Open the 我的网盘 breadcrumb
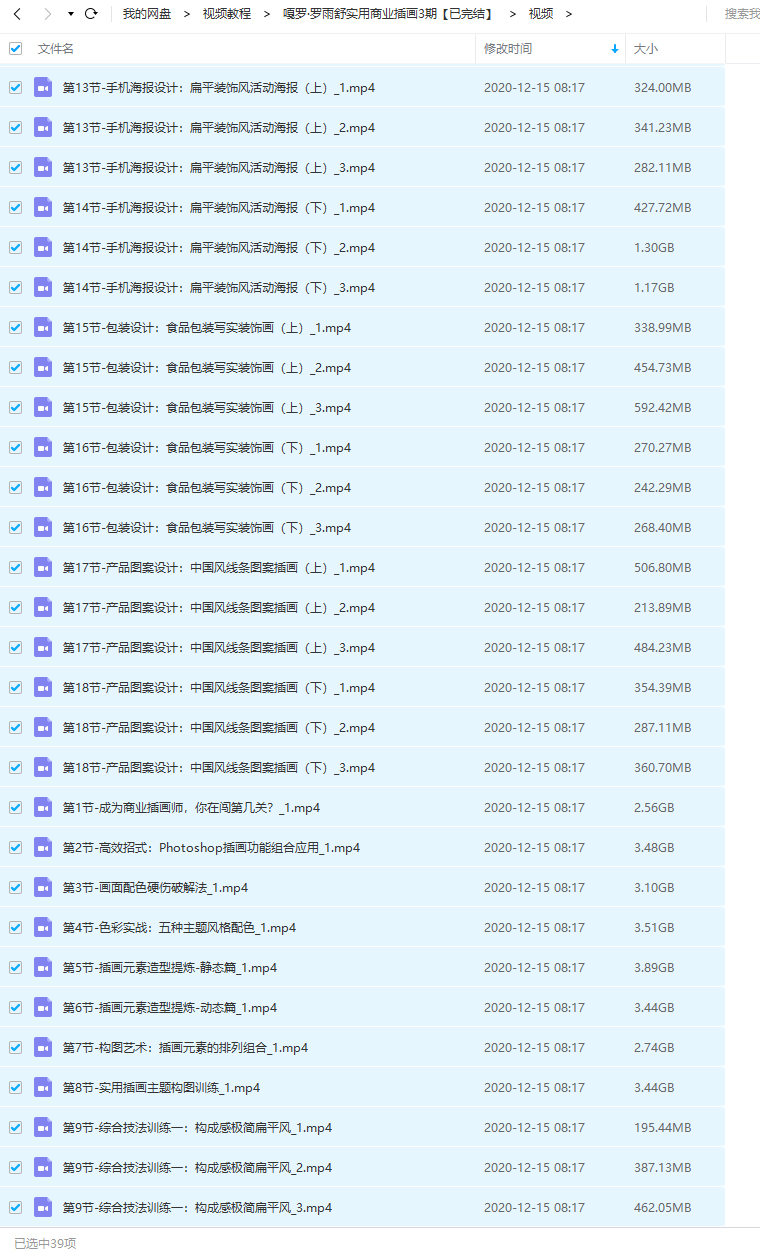Image resolution: width=760 pixels, height=1258 pixels. click(146, 14)
